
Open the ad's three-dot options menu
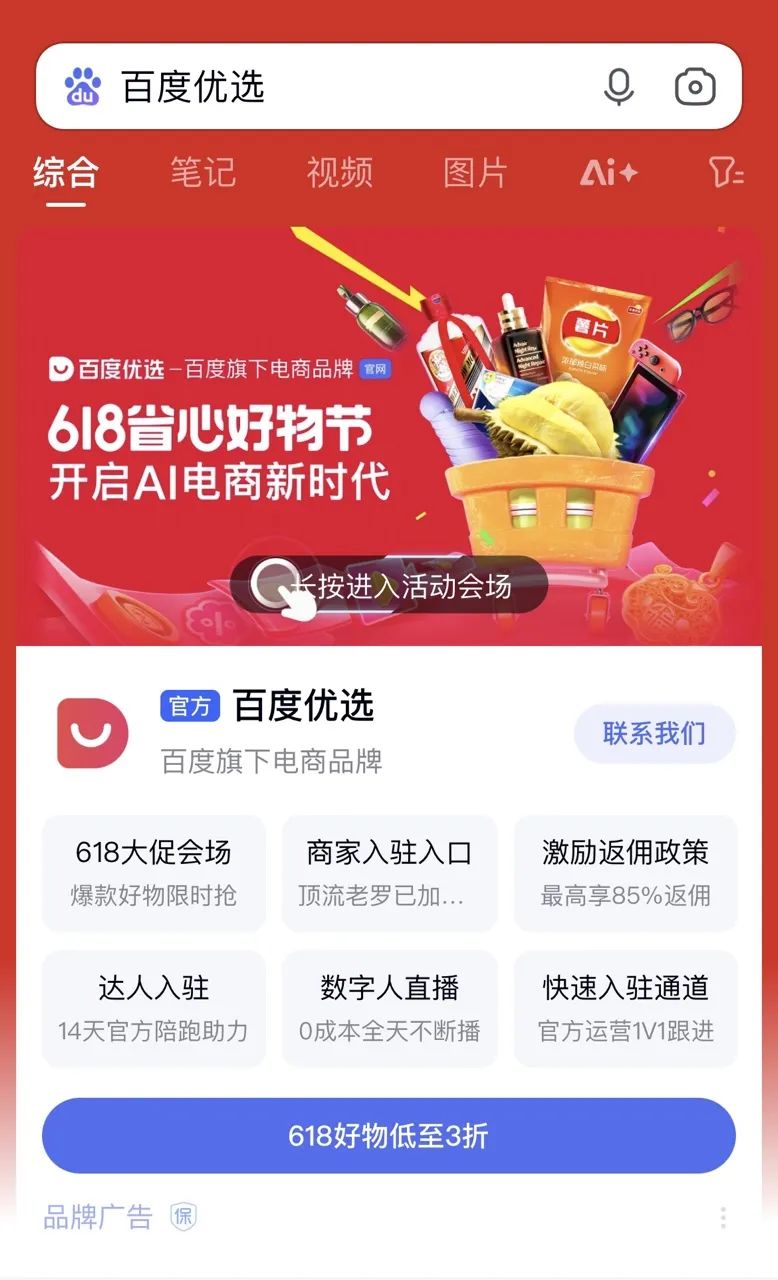(x=723, y=1217)
